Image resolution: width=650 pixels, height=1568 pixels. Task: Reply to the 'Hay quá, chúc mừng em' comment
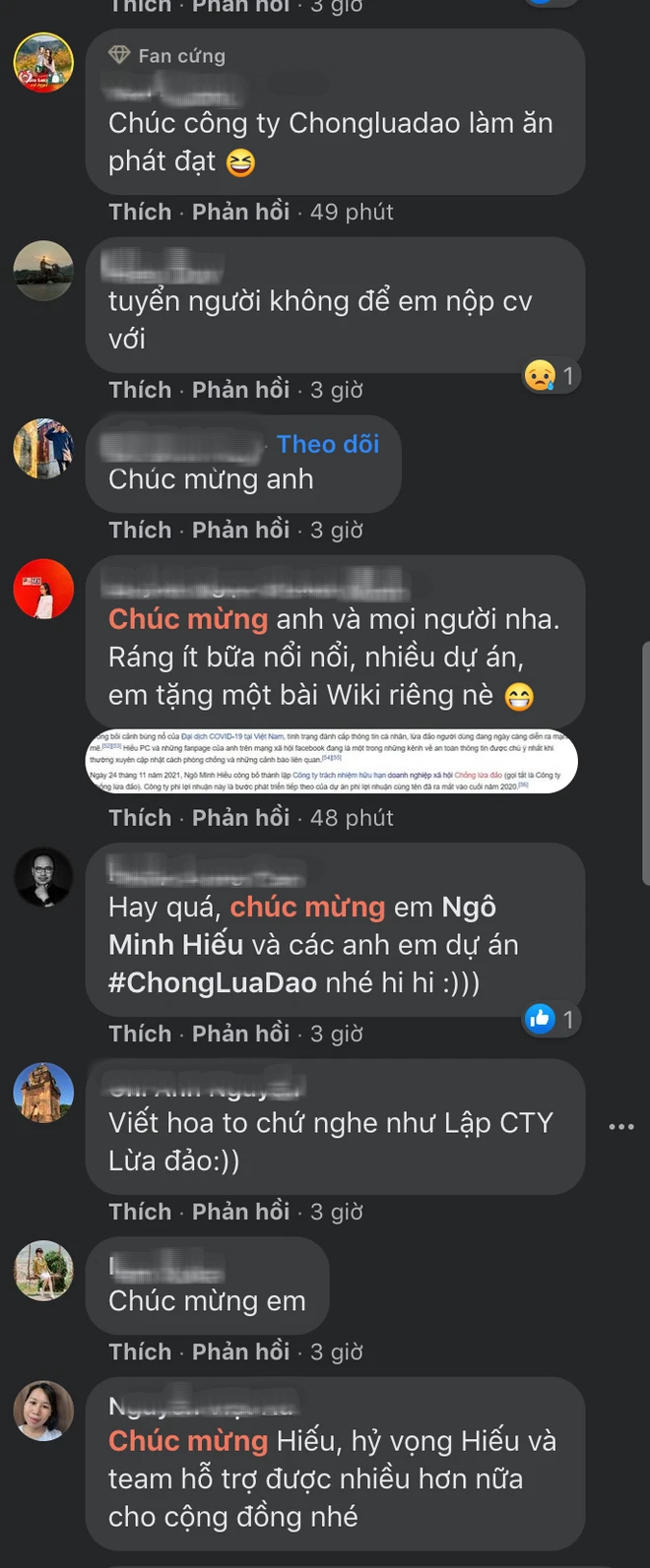240,1034
